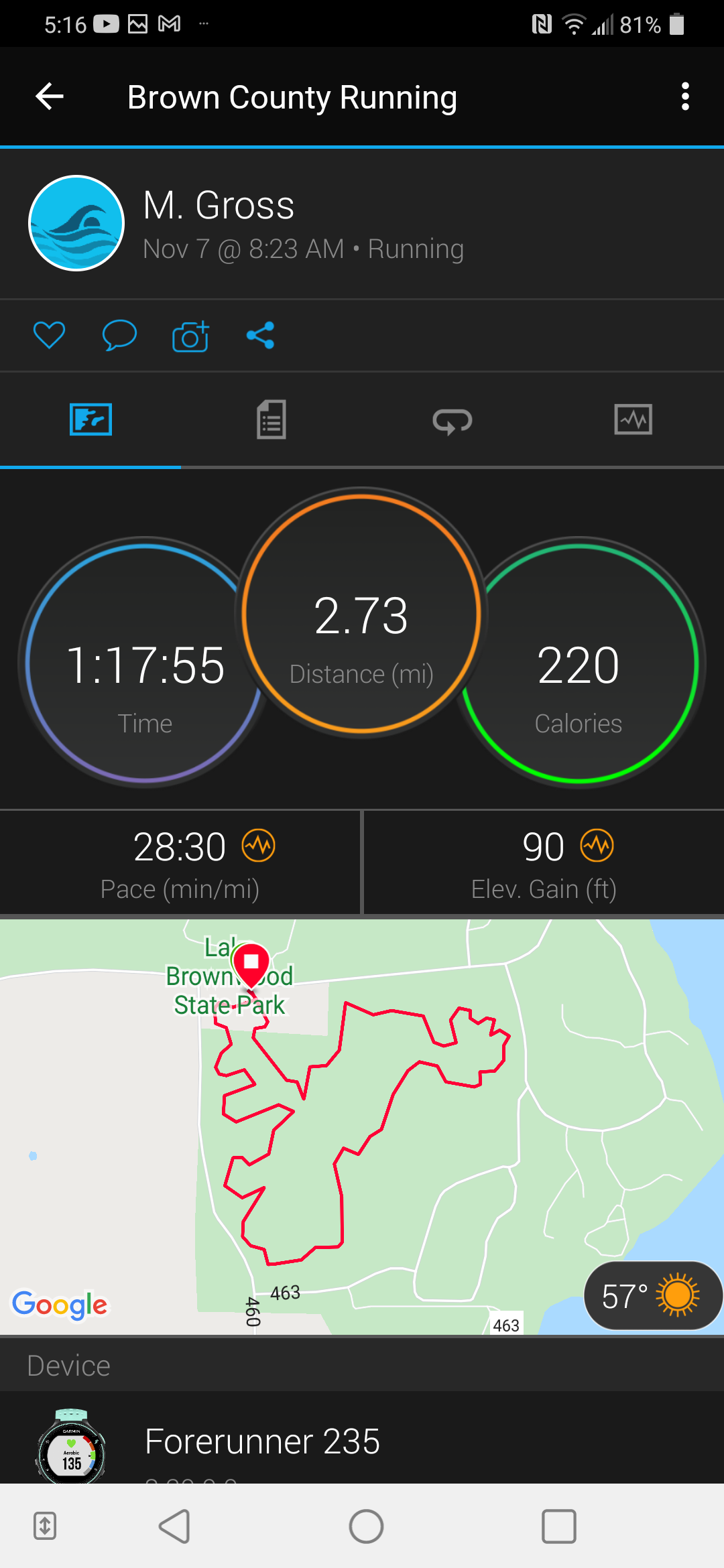Switch to the laps tab
This screenshot has height=1568, width=724.
pyautogui.click(x=452, y=420)
